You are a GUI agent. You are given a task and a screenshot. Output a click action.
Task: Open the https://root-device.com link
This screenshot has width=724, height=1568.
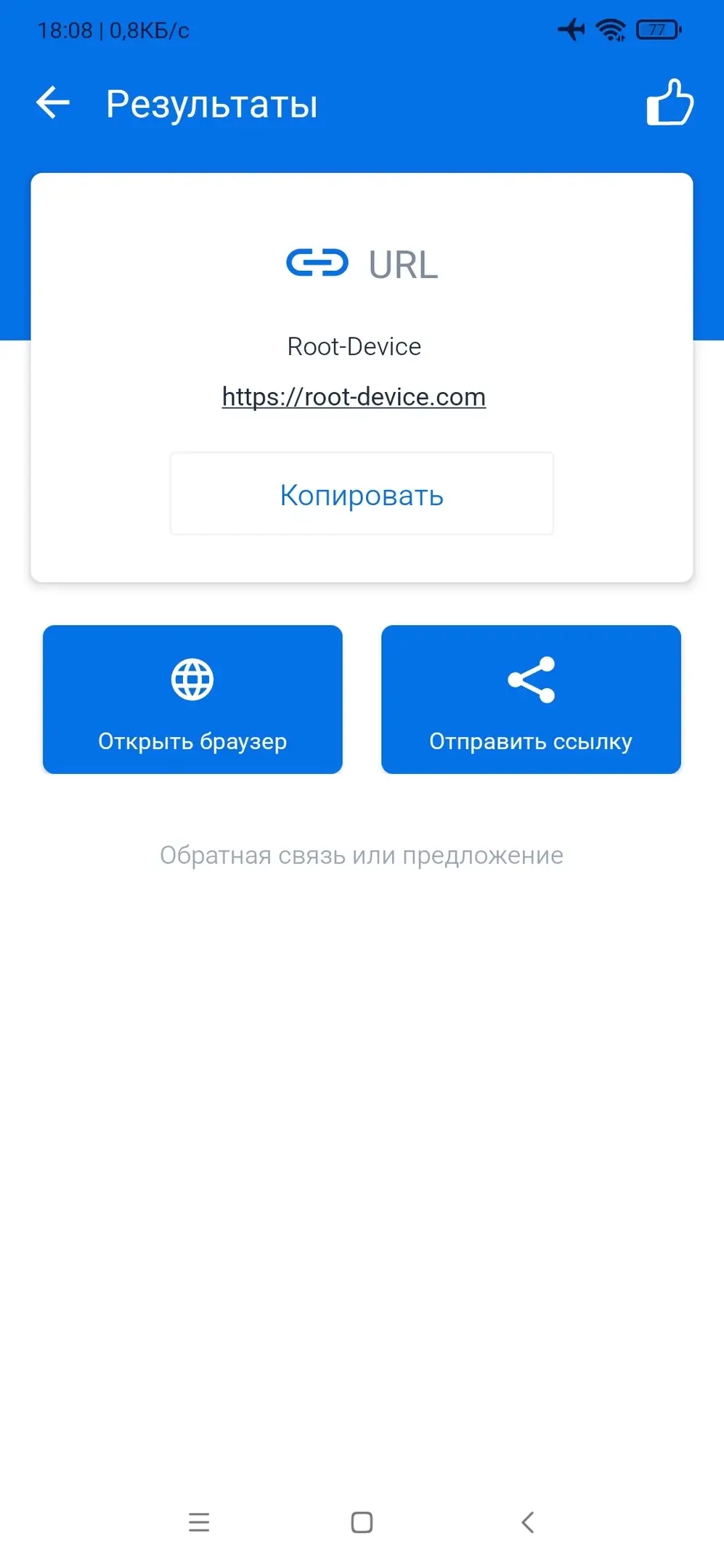(x=354, y=397)
